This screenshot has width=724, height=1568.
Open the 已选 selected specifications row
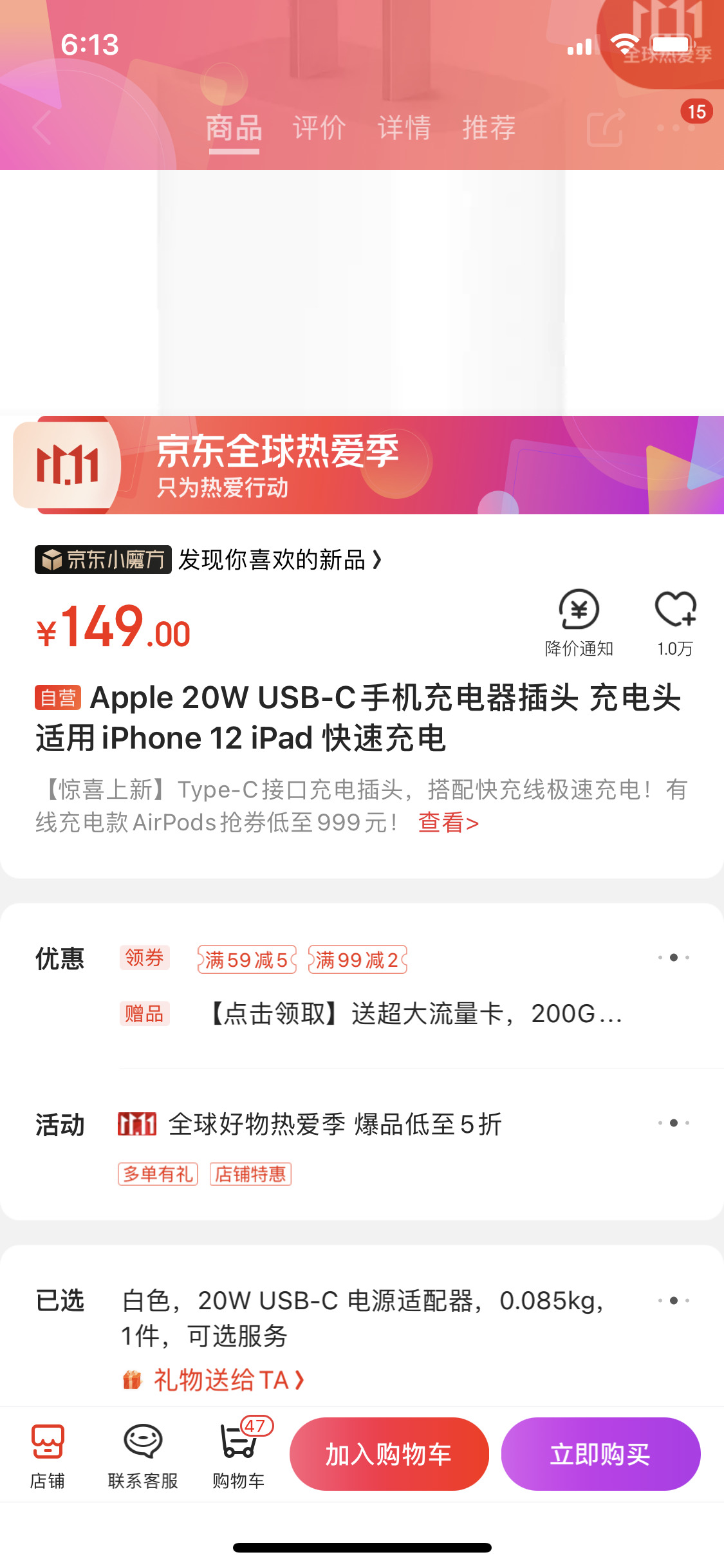click(364, 1317)
